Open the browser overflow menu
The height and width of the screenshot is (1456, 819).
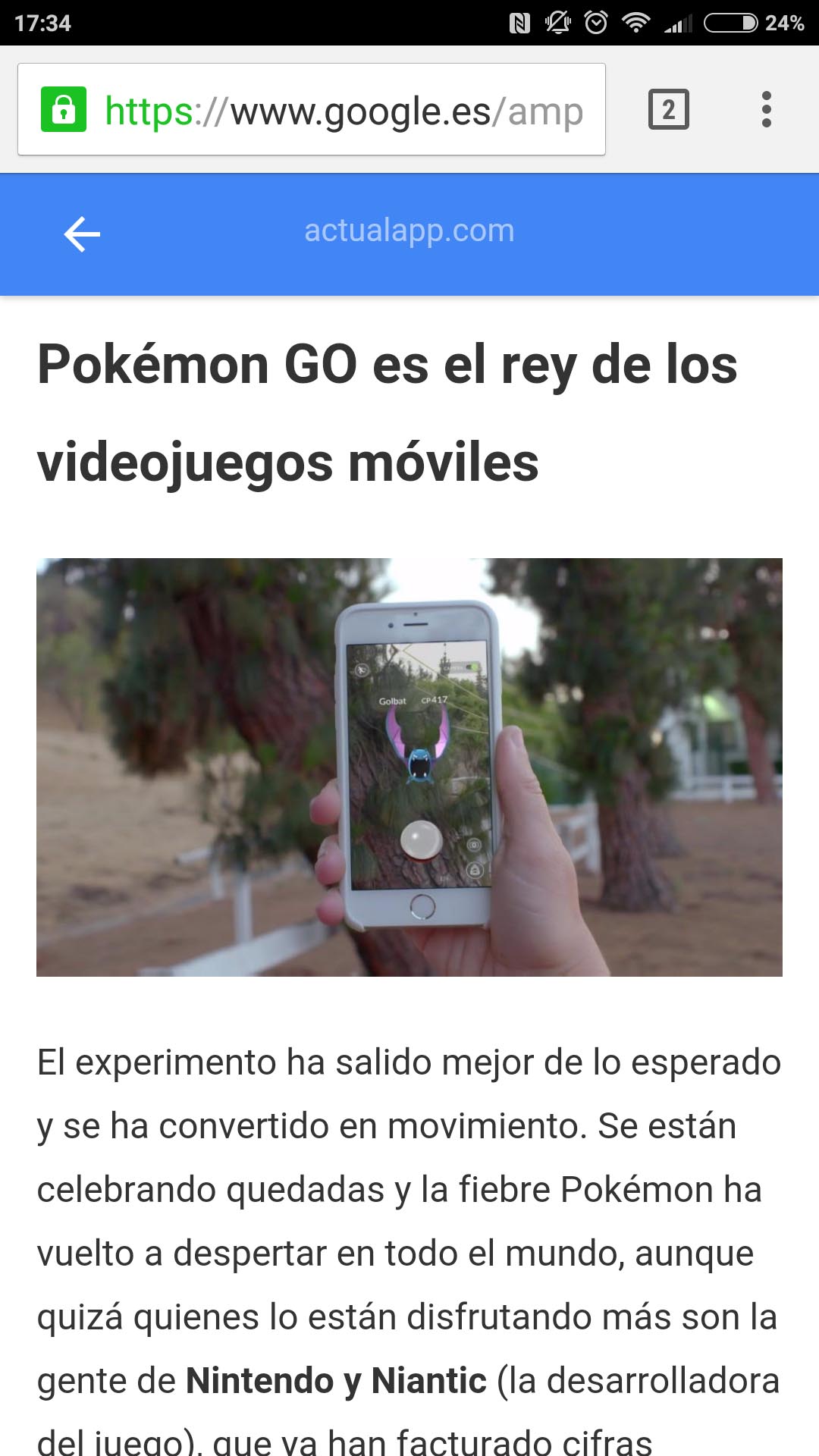coord(767,110)
